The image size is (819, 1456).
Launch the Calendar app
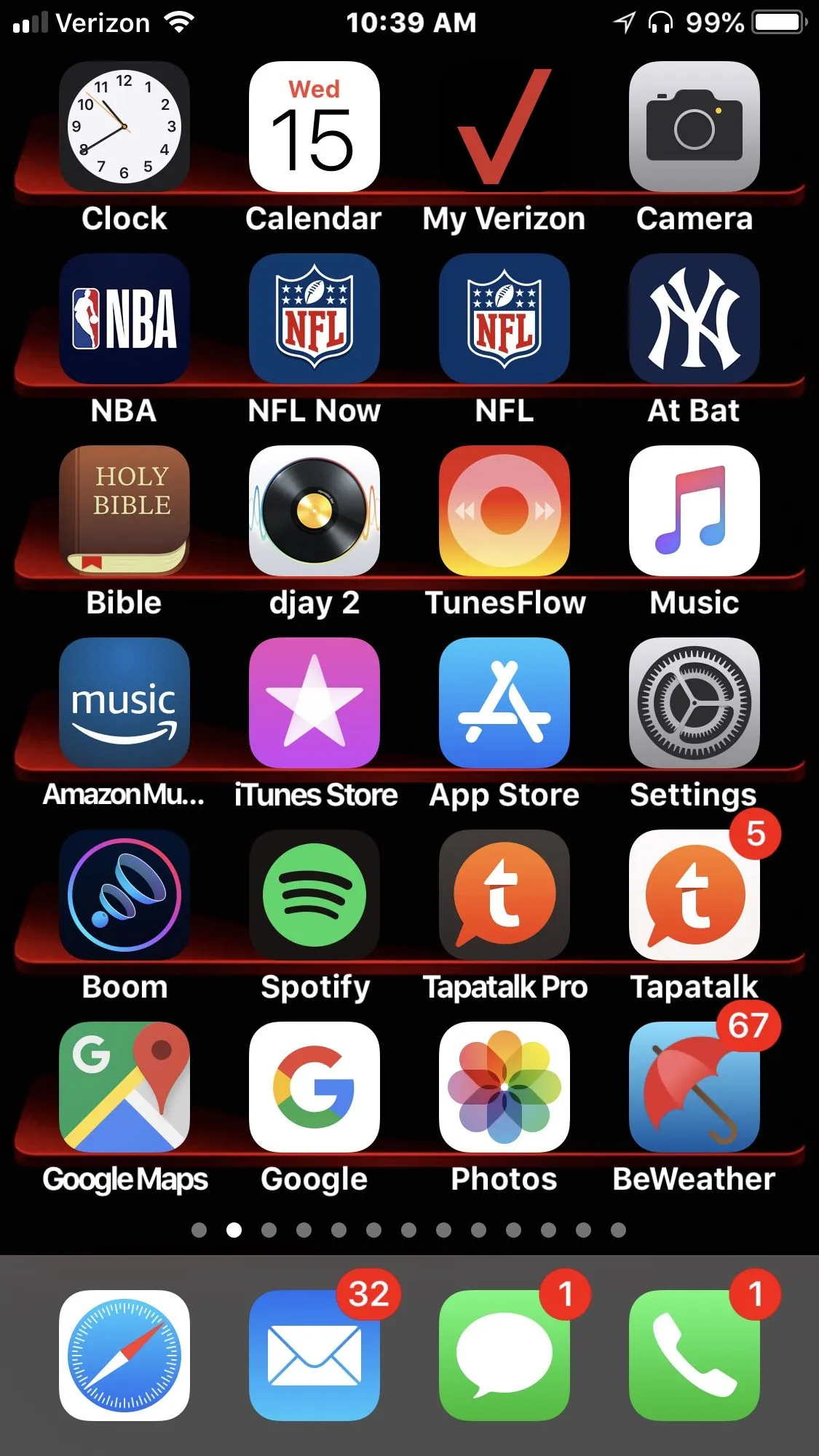(x=314, y=127)
